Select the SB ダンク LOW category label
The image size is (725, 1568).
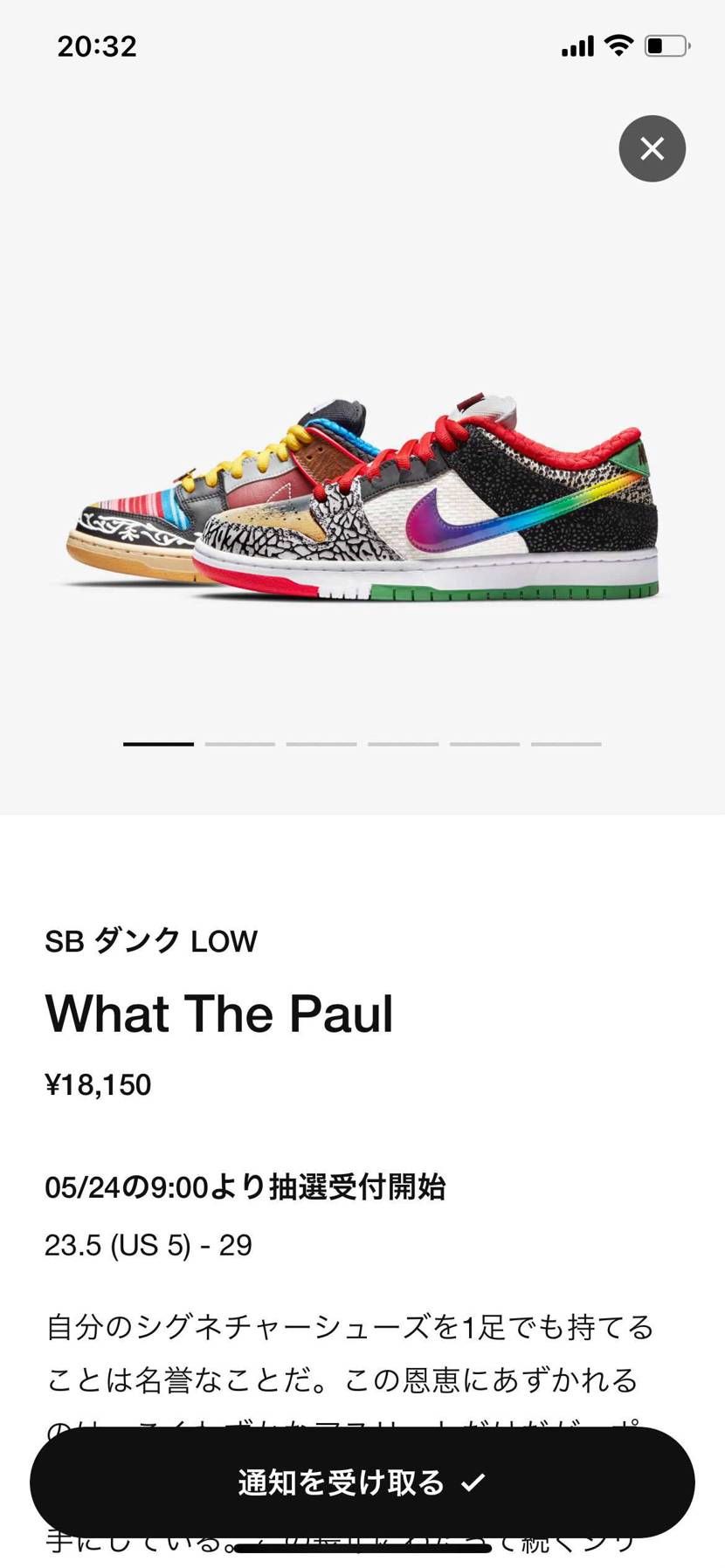(x=150, y=941)
